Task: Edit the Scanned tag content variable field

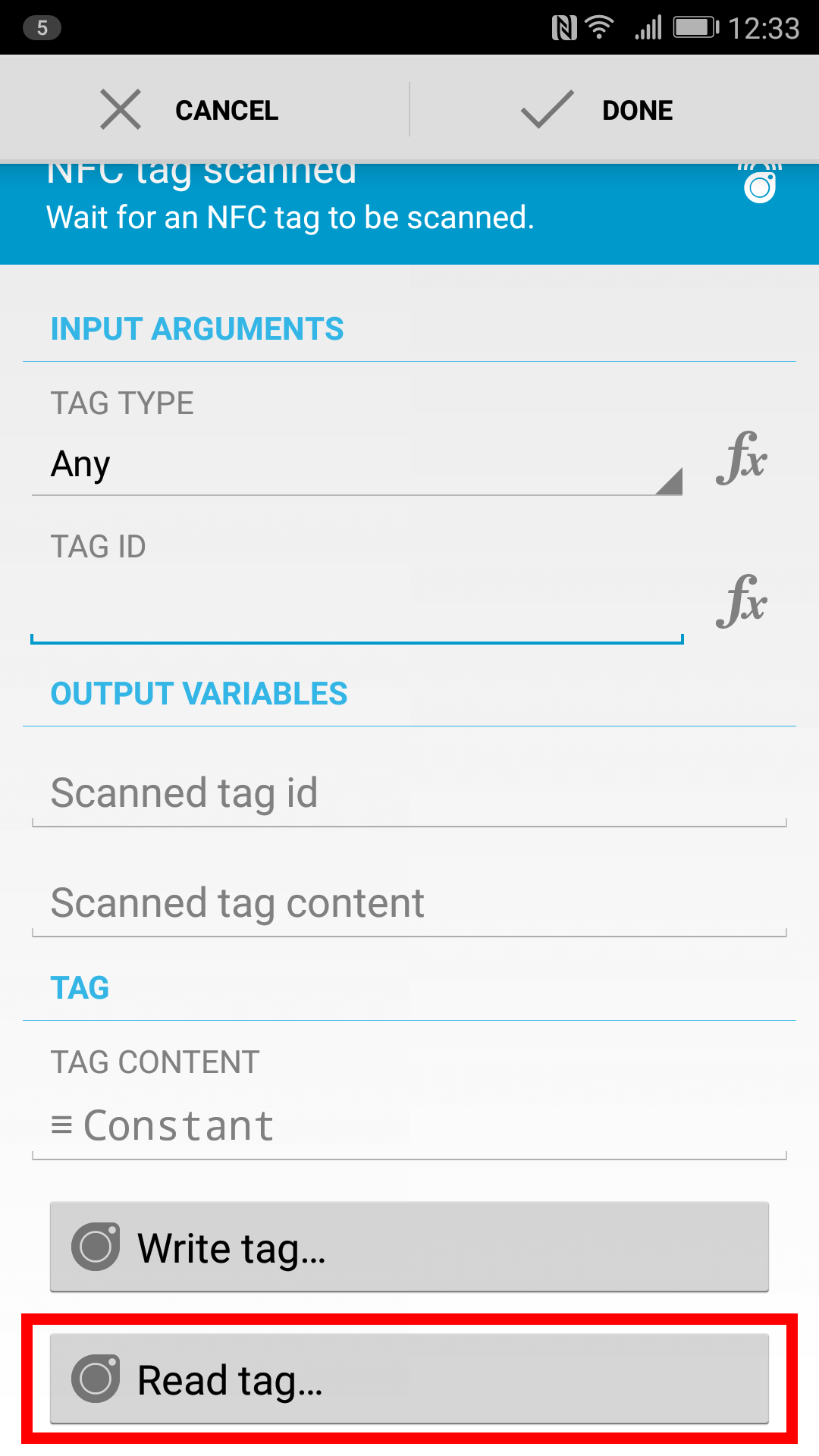Action: click(409, 903)
